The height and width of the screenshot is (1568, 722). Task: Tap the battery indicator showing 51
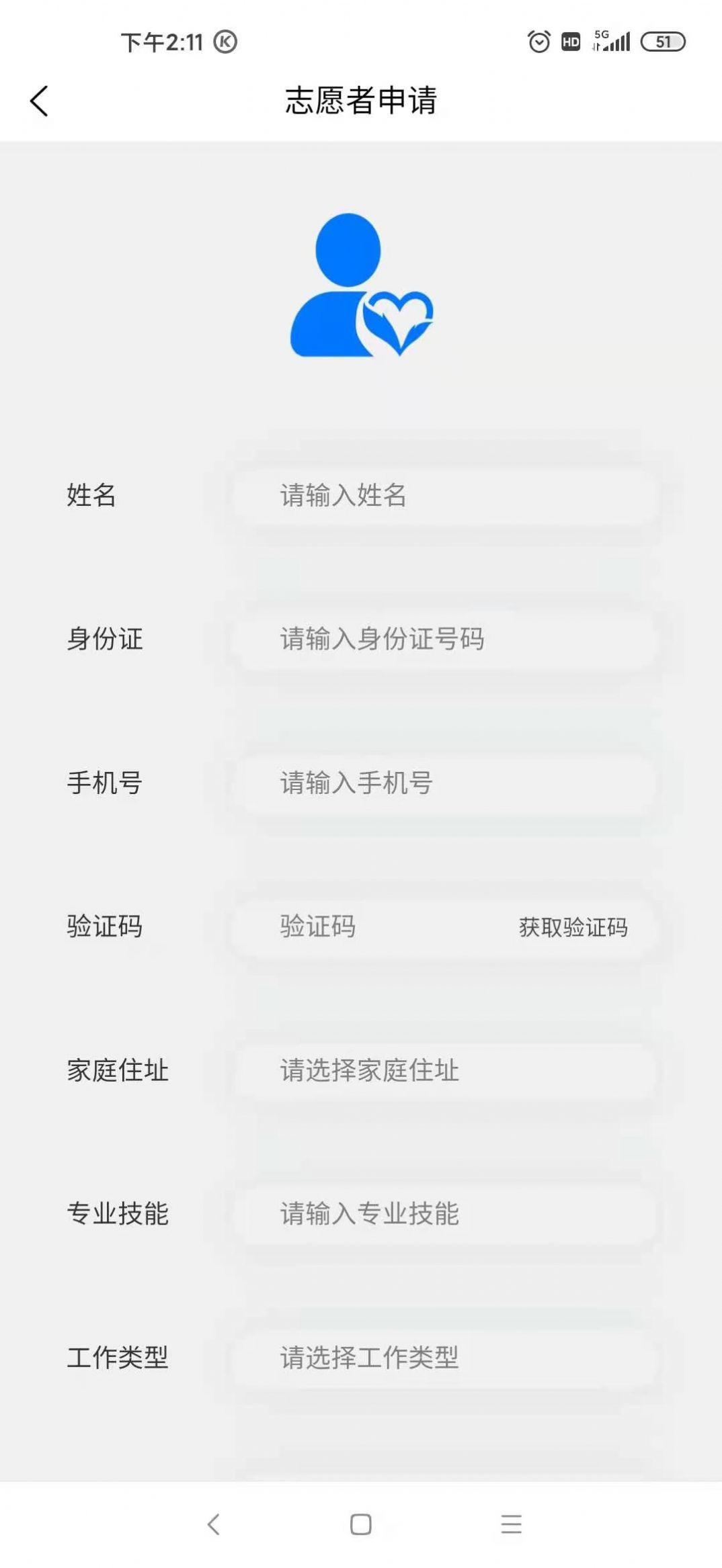[662, 42]
